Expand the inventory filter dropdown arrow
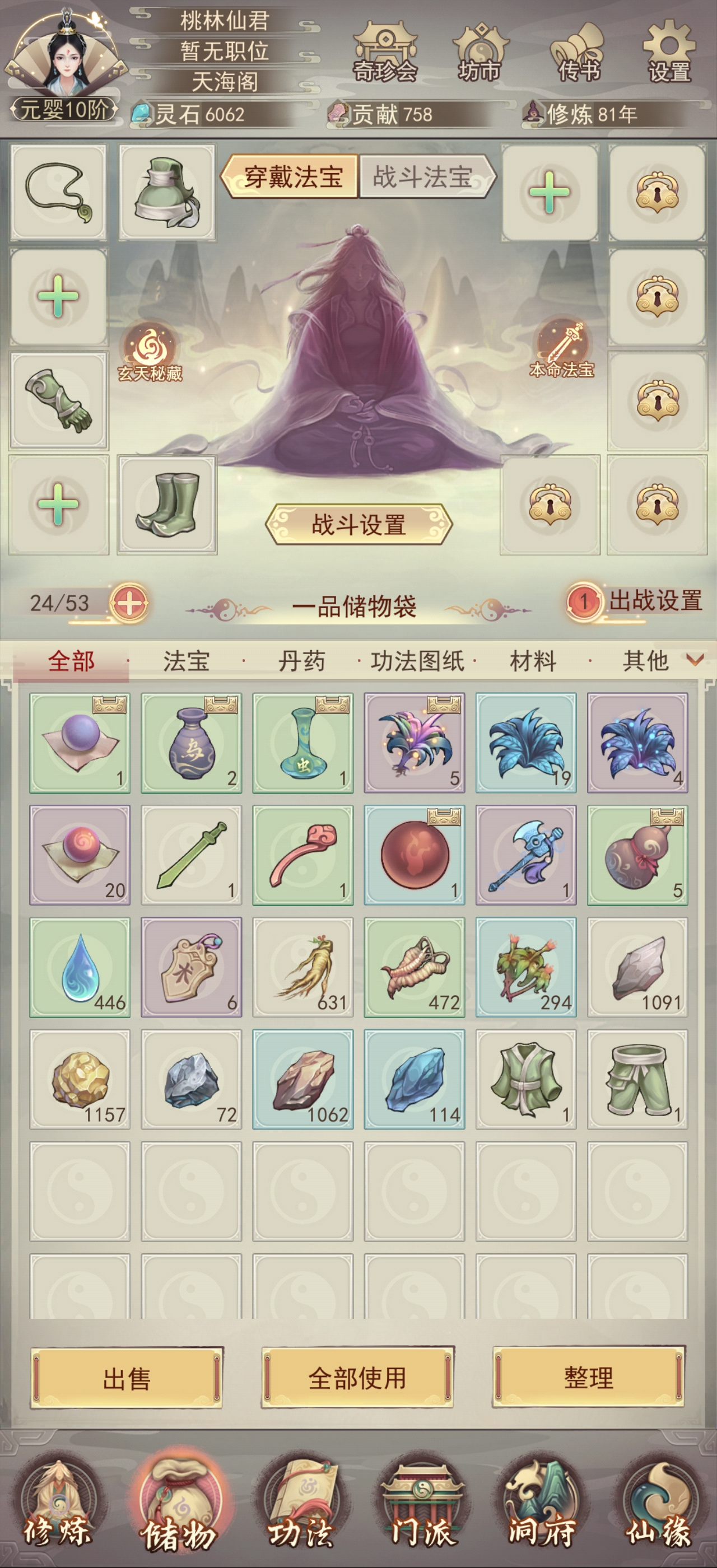This screenshot has width=717, height=1568. point(695,659)
